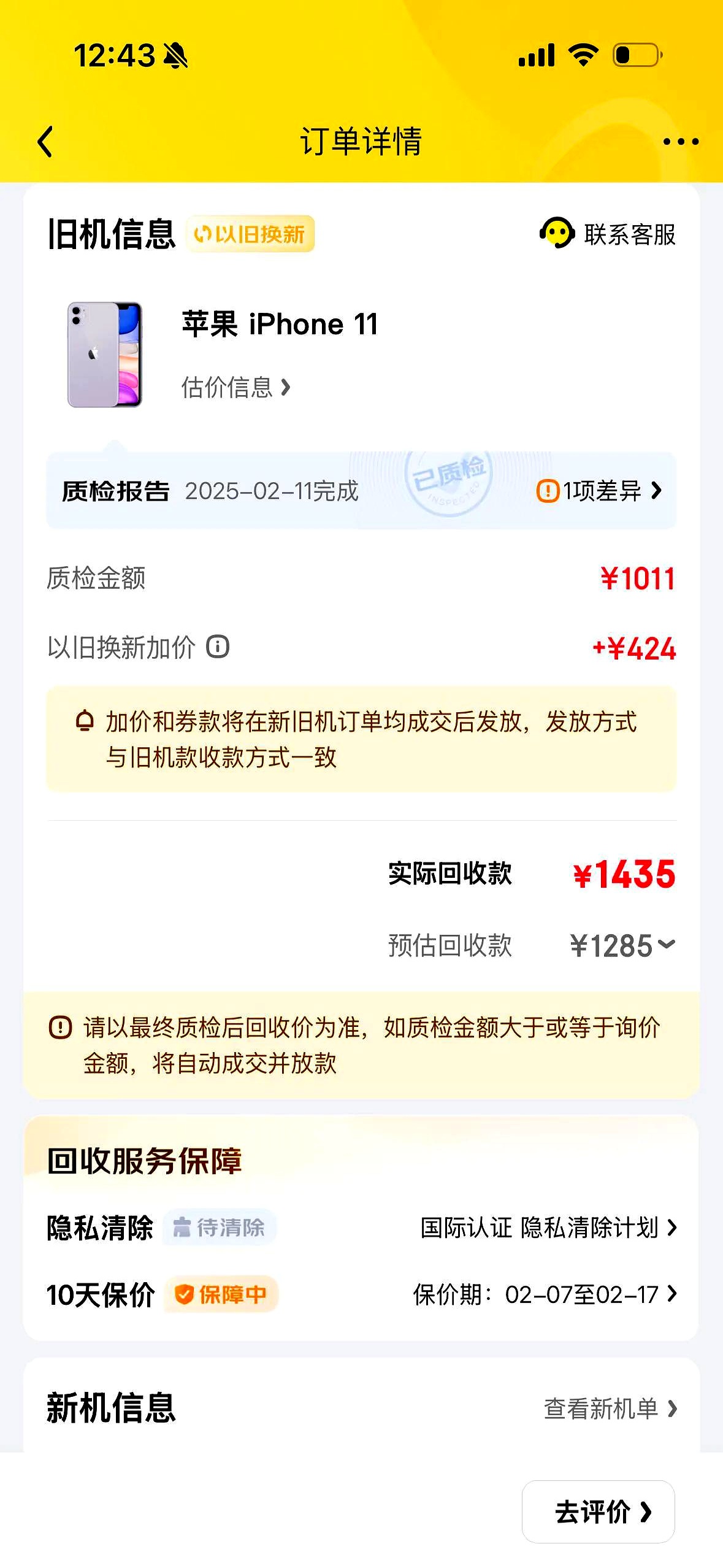This screenshot has width=723, height=1568.
Task: Go back from the order details page
Action: pos(45,142)
